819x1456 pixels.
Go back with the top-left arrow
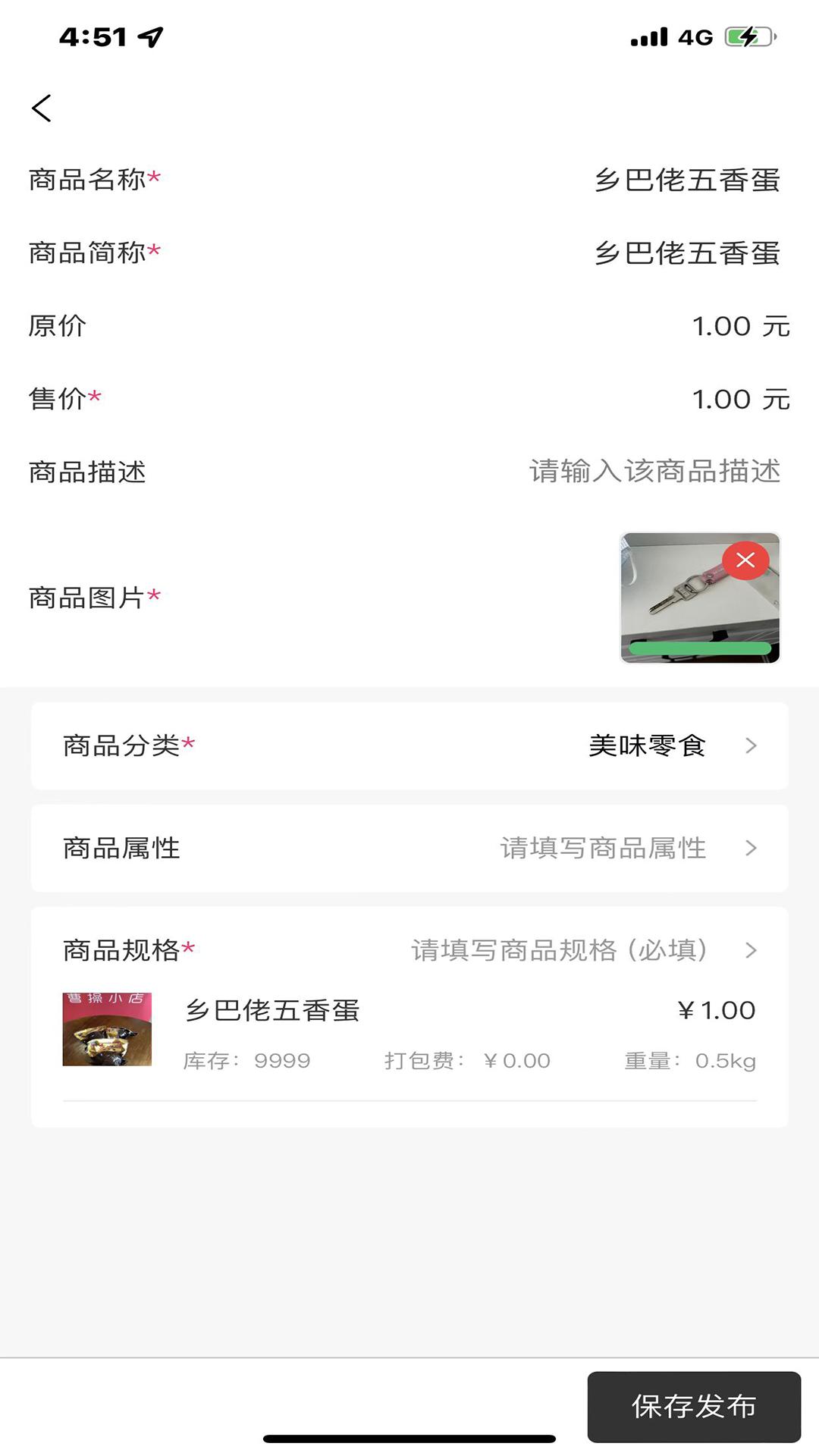42,108
